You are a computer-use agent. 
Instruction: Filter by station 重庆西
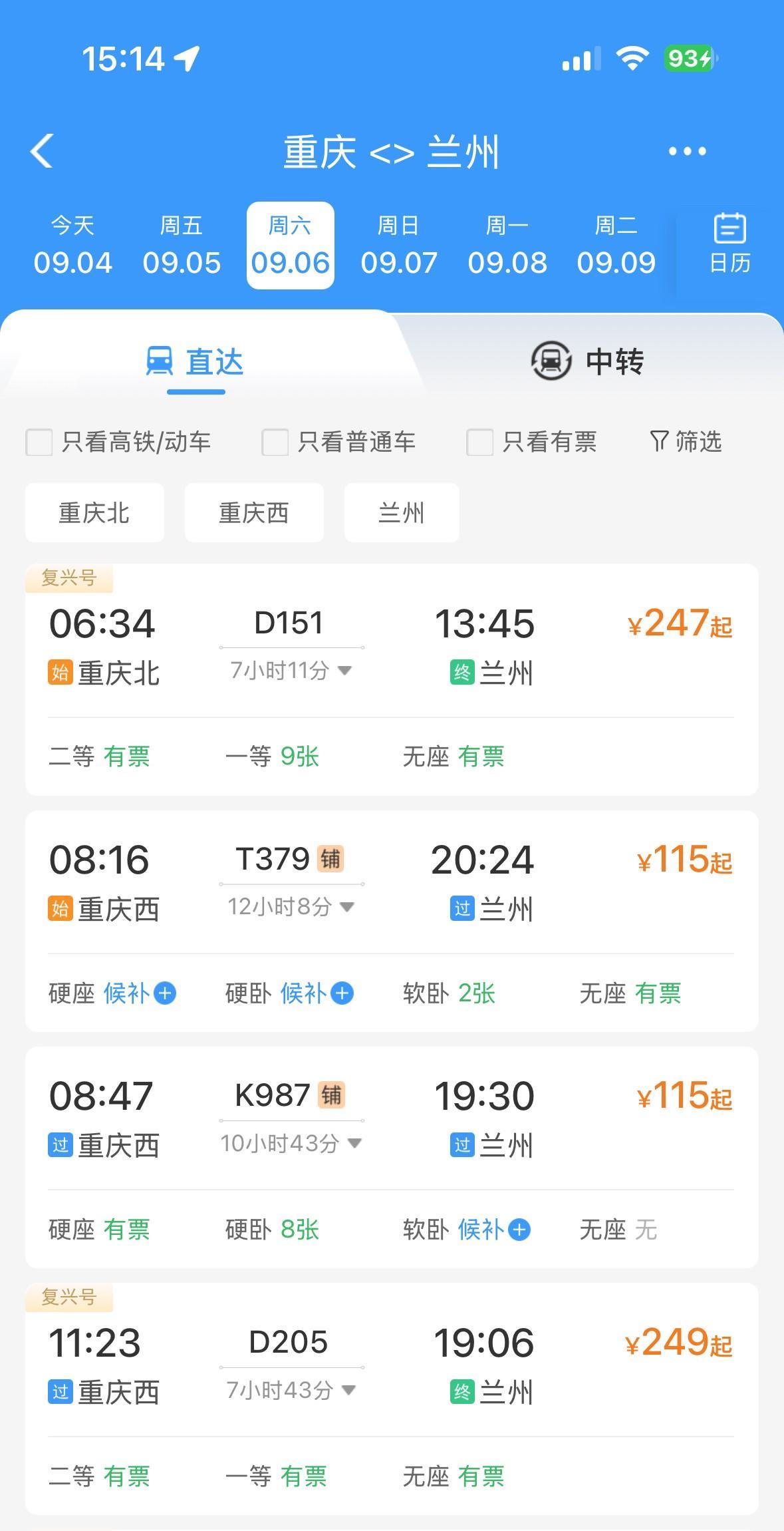click(254, 513)
